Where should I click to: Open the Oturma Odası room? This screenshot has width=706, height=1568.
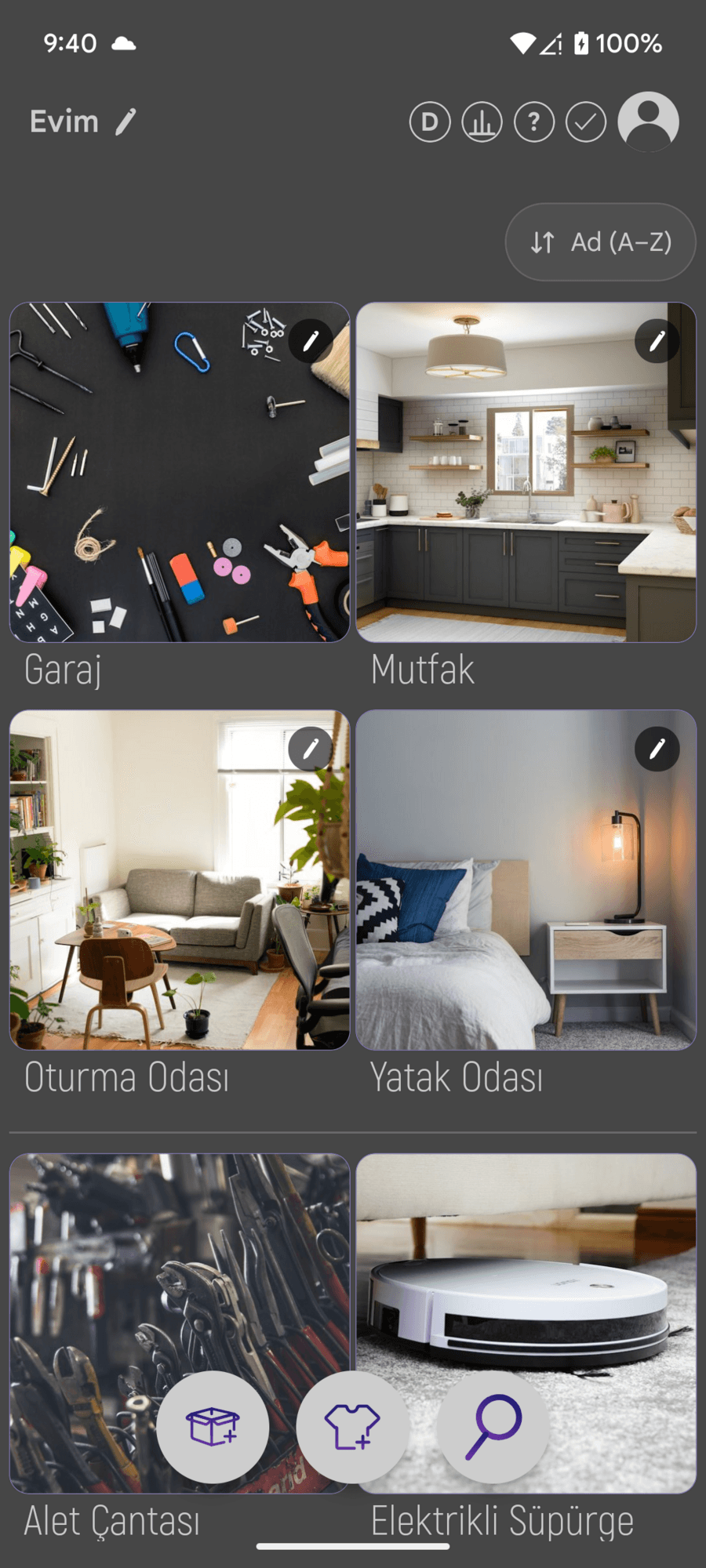click(180, 880)
